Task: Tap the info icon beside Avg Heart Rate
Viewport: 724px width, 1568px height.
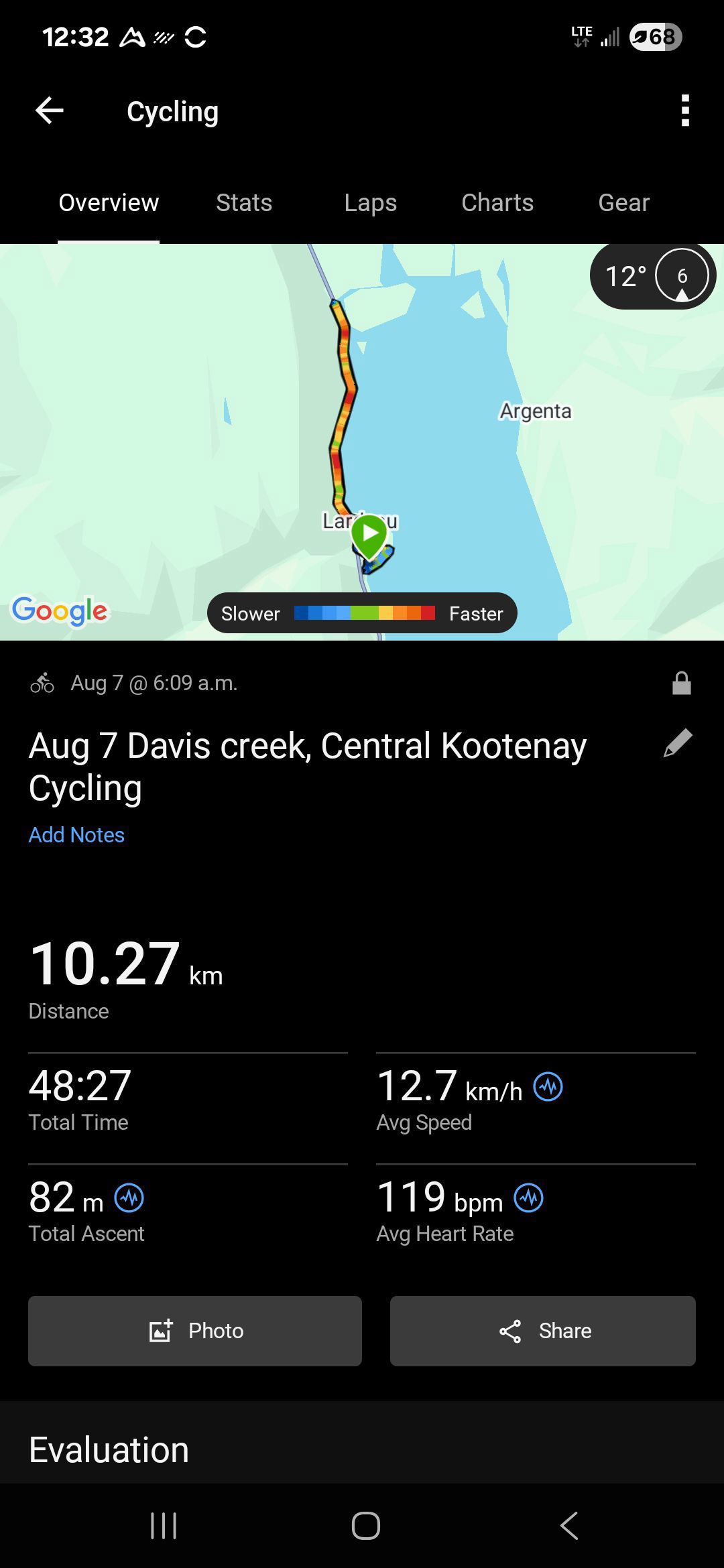Action: click(529, 1197)
